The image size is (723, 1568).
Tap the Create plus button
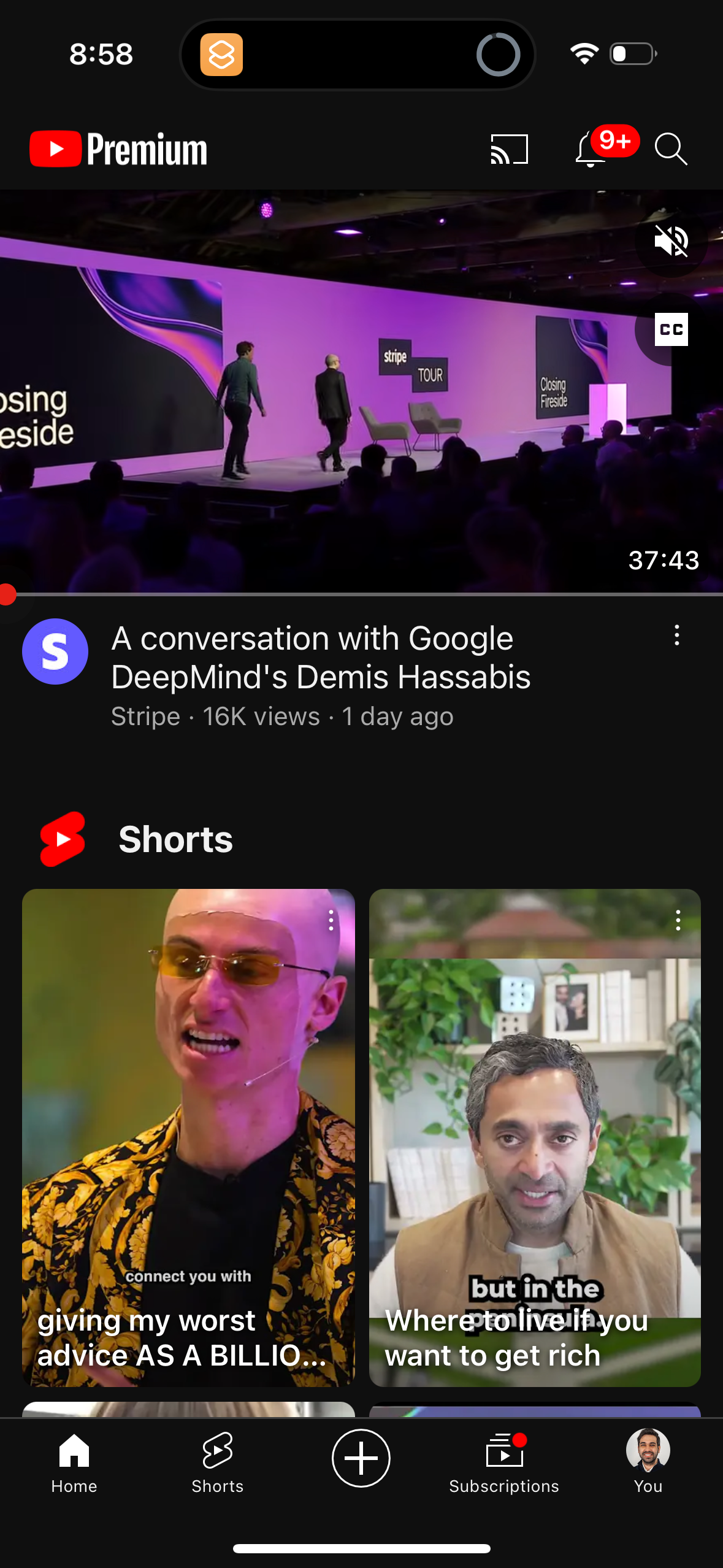pyautogui.click(x=361, y=1457)
